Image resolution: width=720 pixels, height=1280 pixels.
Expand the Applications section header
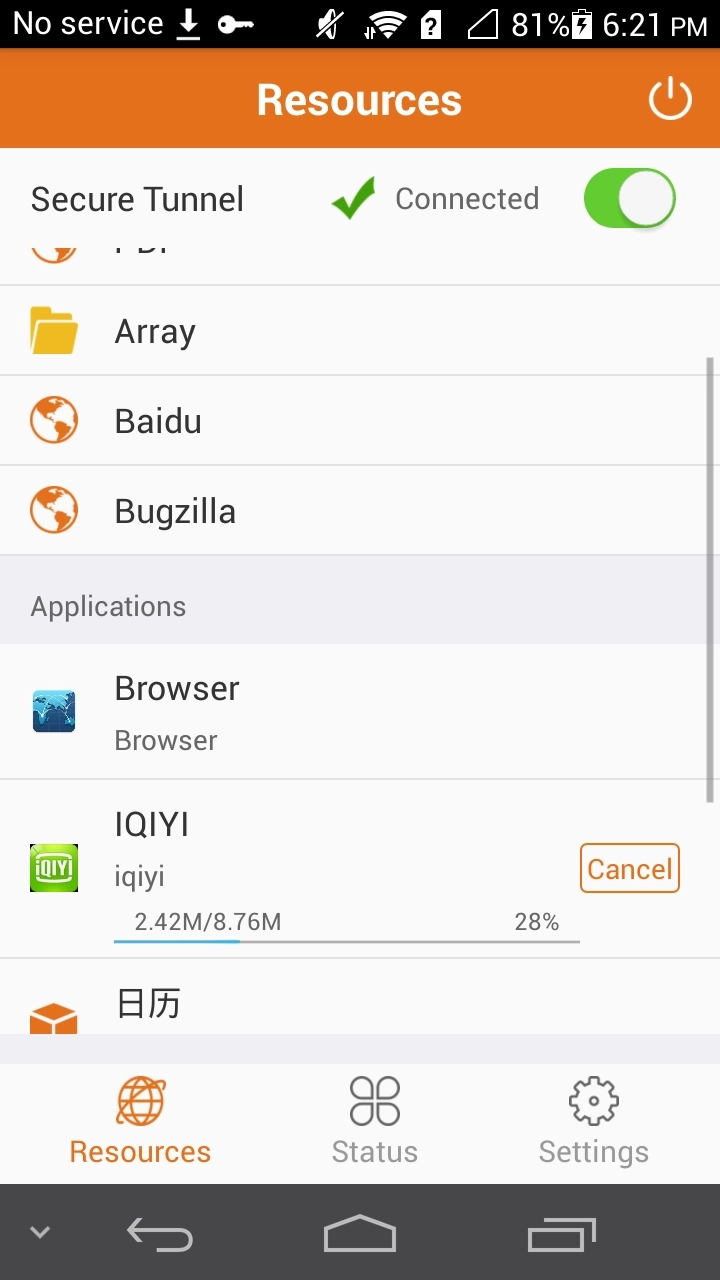(107, 605)
